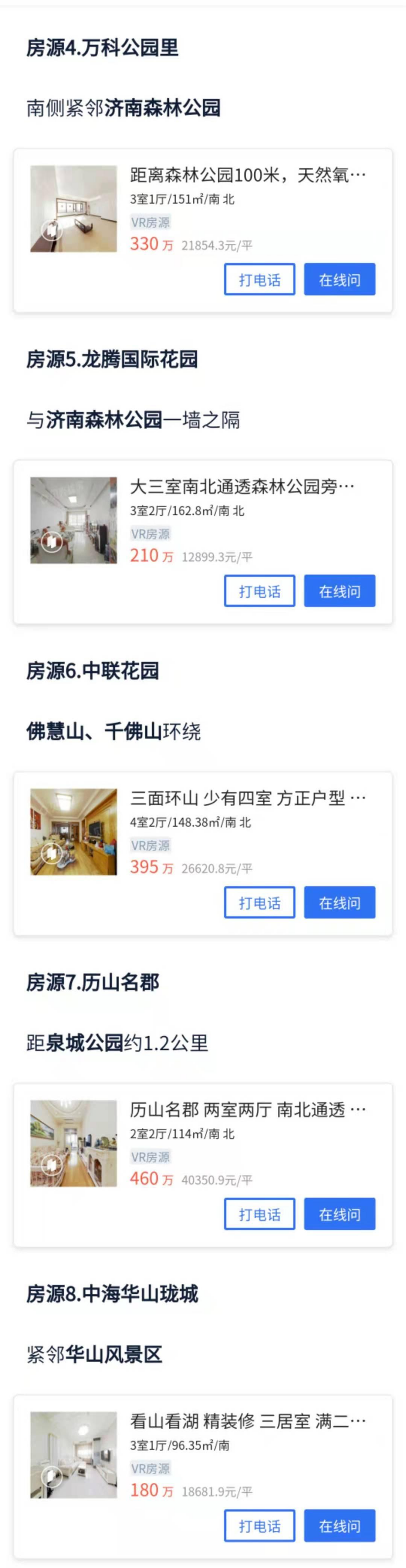Call about the 460万 历山名郡 listing

click(x=260, y=1215)
